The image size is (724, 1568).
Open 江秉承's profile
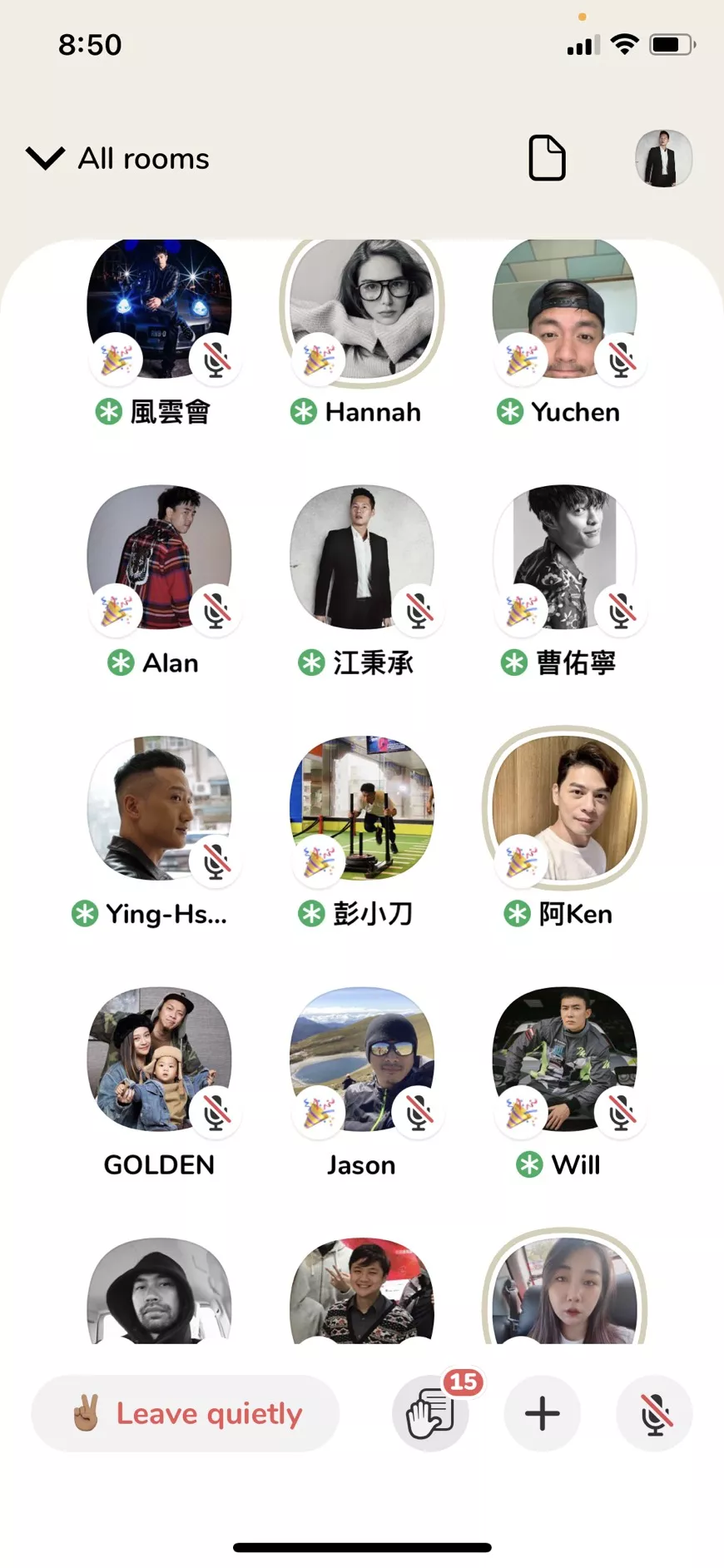point(362,556)
